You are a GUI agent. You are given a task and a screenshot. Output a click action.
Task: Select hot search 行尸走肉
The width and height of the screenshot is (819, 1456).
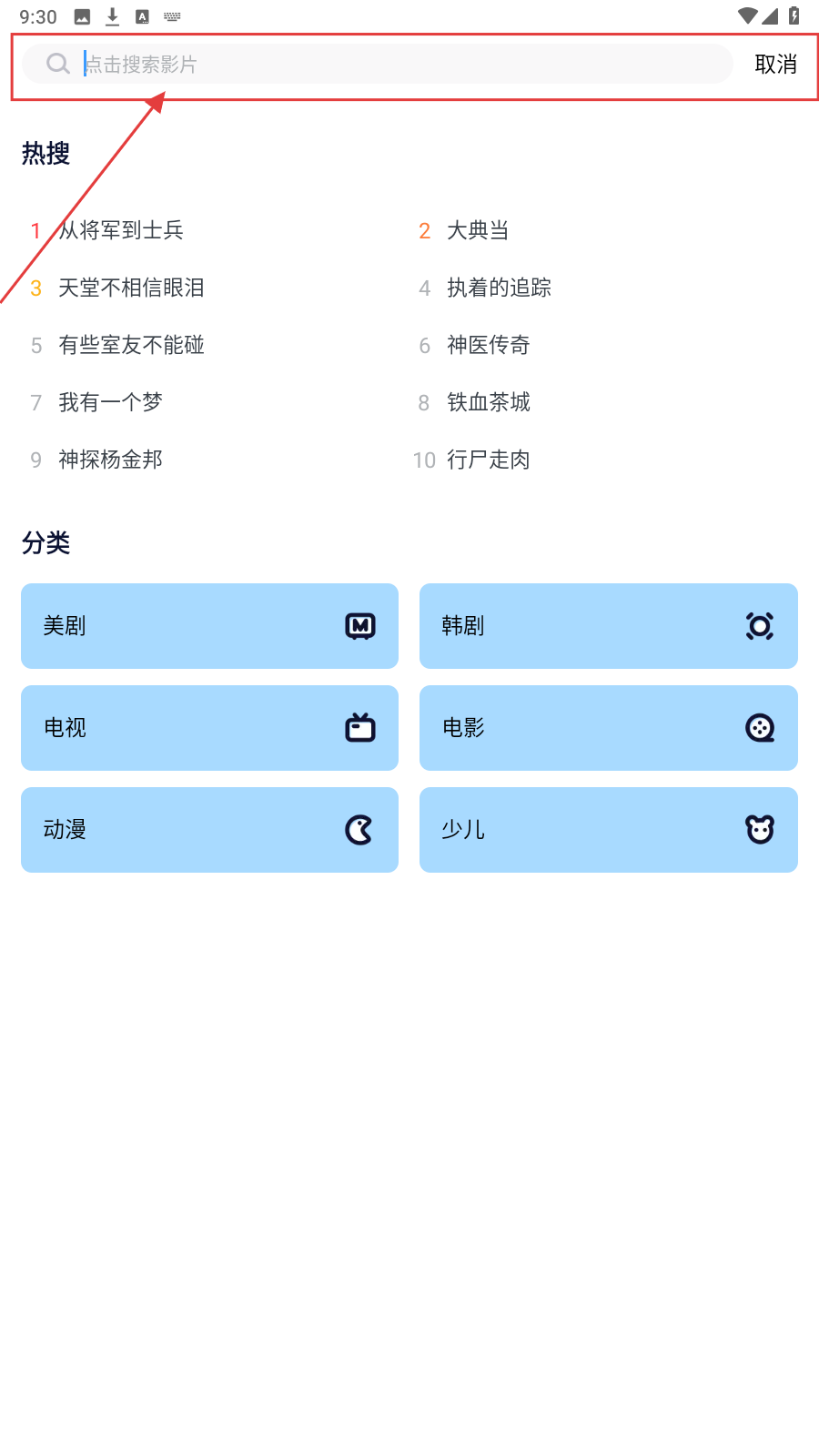click(x=488, y=460)
